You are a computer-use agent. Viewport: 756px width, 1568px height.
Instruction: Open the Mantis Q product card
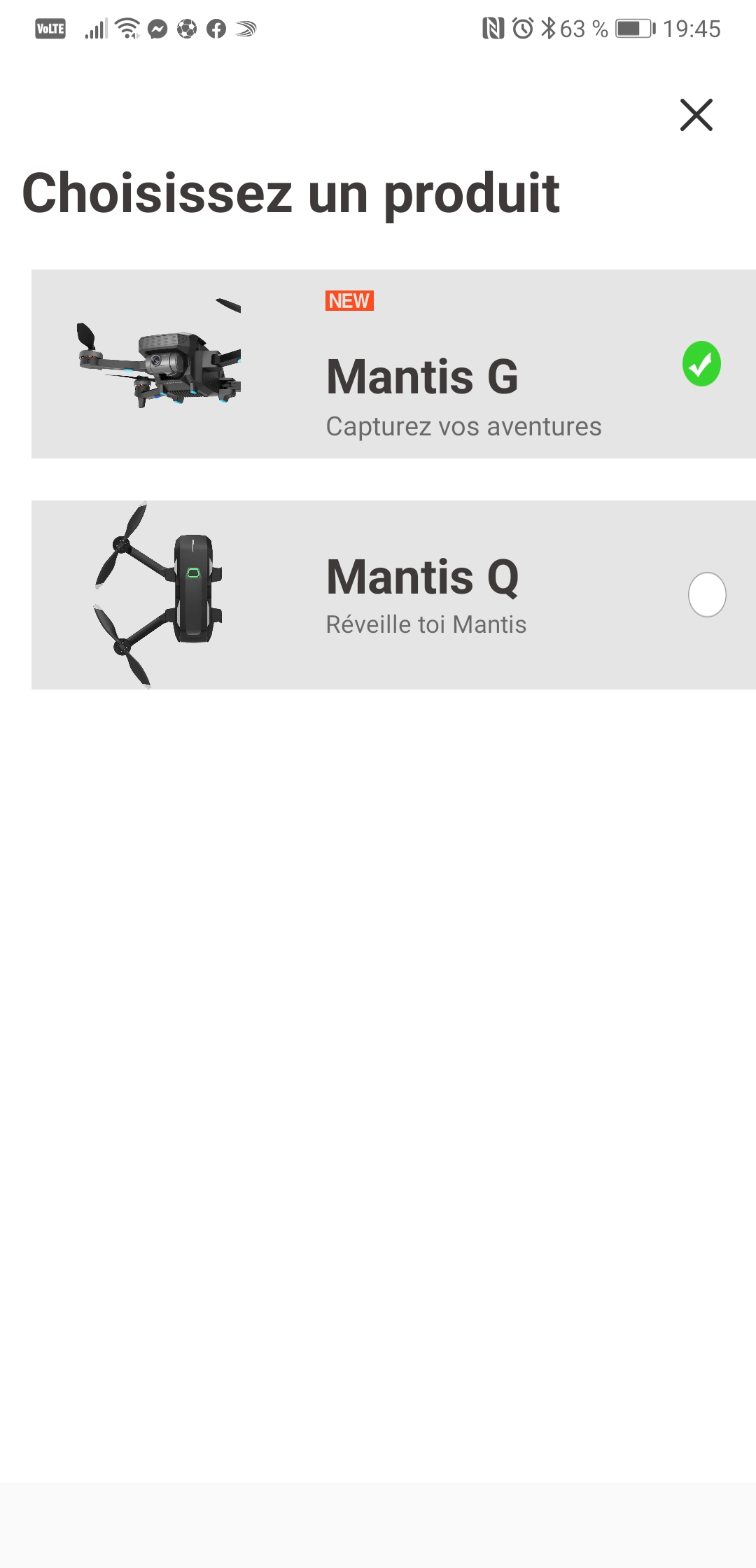tap(393, 595)
